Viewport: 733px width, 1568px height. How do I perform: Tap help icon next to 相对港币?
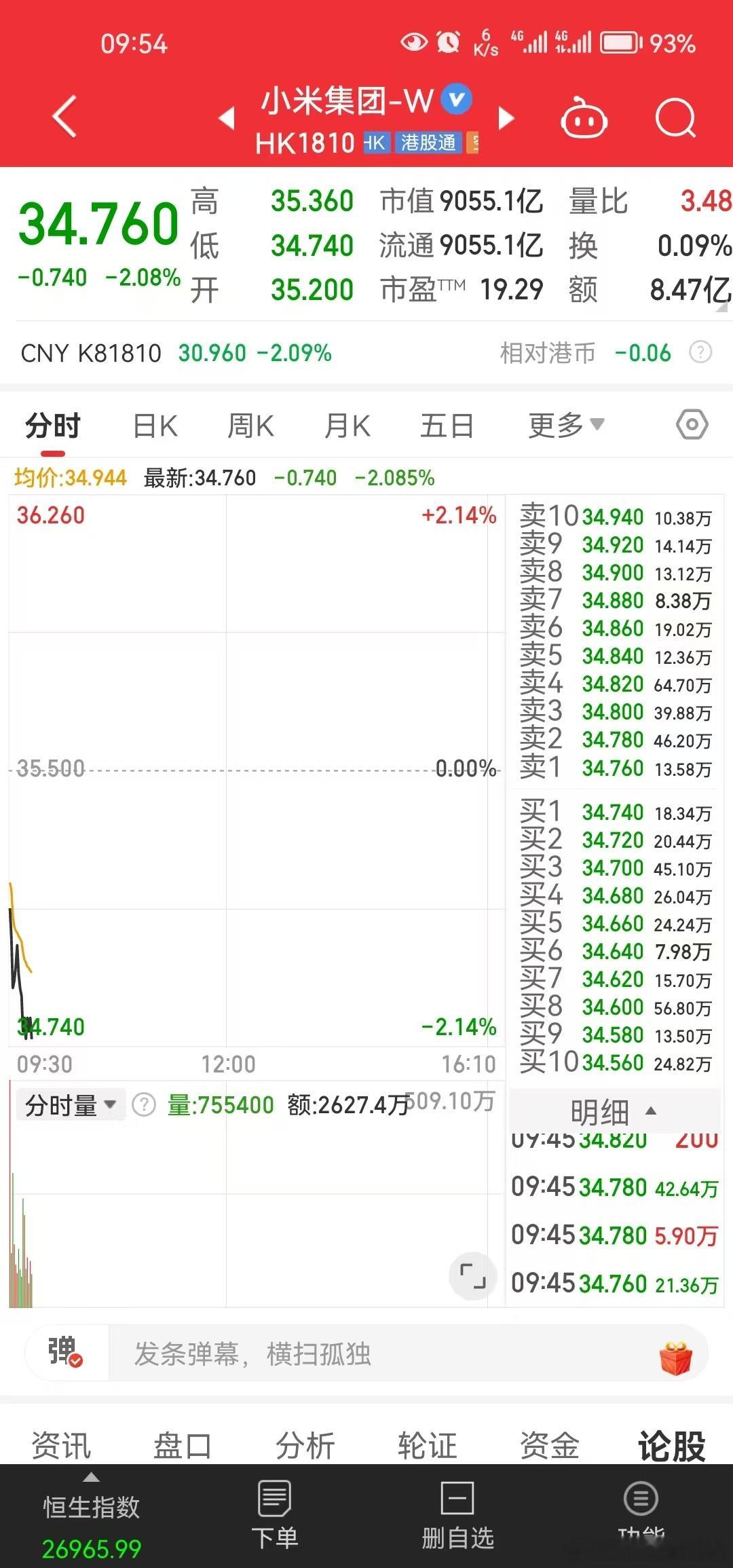point(700,352)
